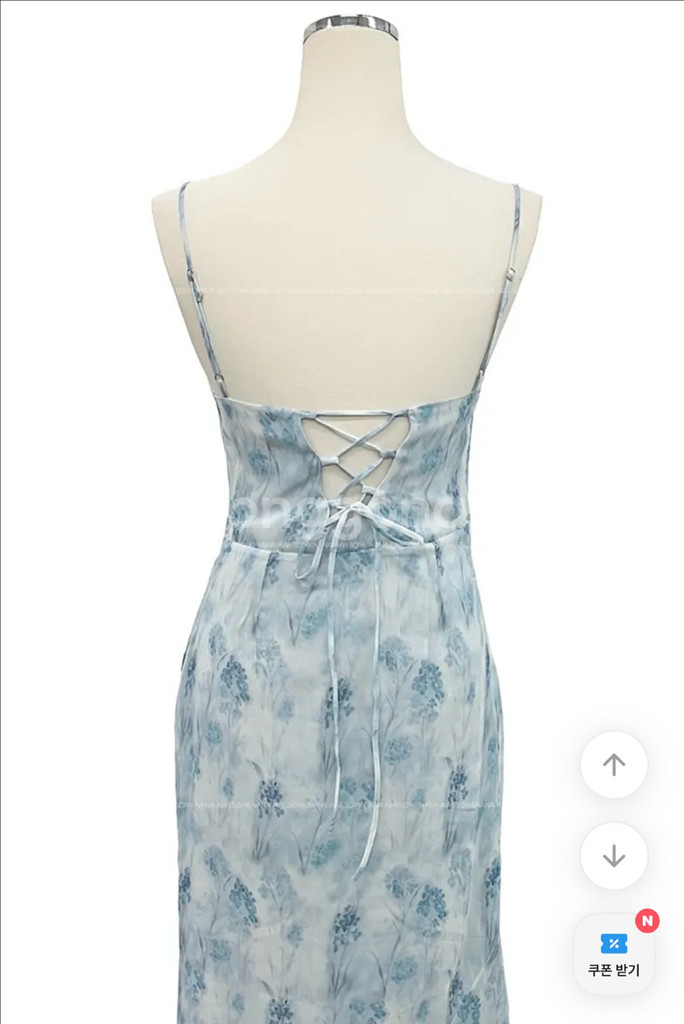Tap the 쿠폰 받기 coupon button
The height and width of the screenshot is (1024, 684).
click(x=614, y=953)
